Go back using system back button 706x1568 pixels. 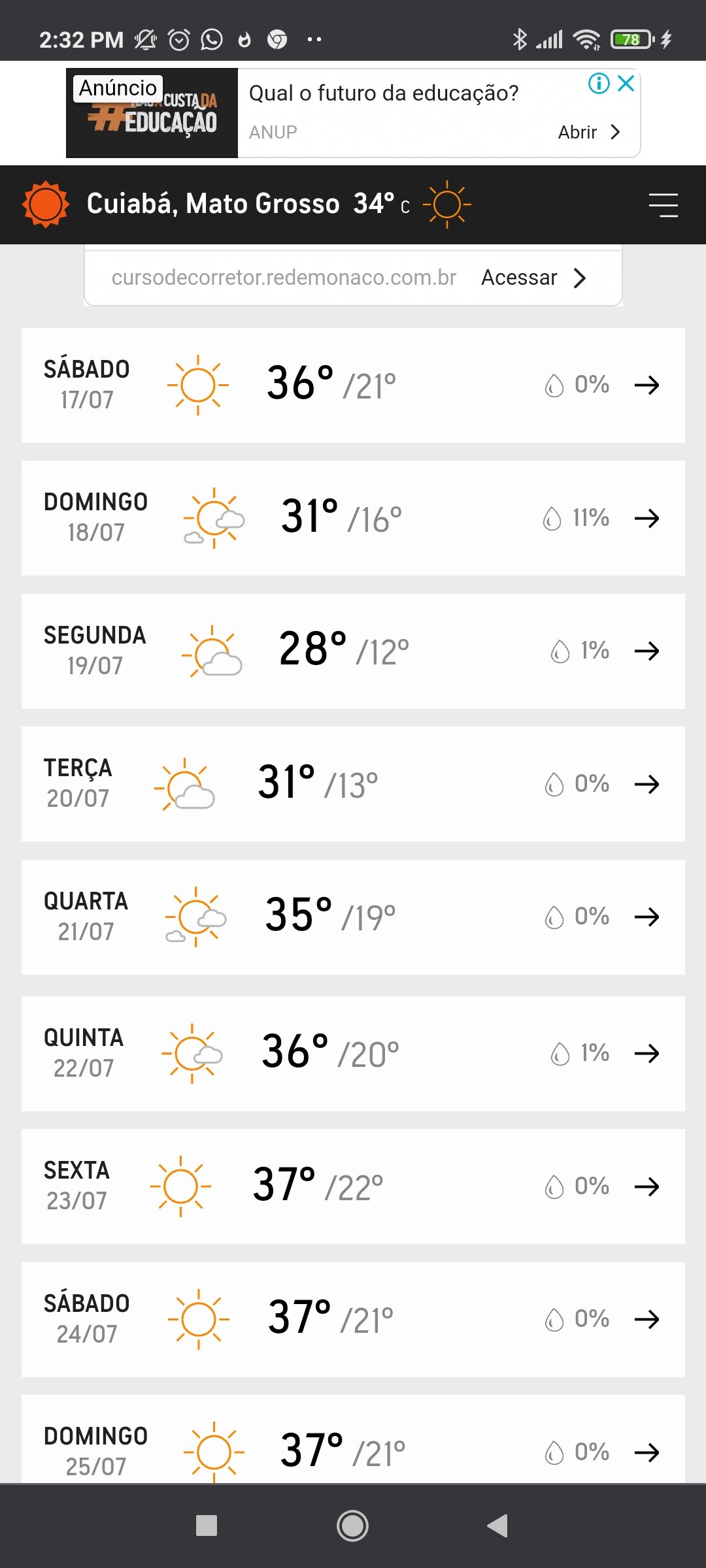(x=497, y=1526)
